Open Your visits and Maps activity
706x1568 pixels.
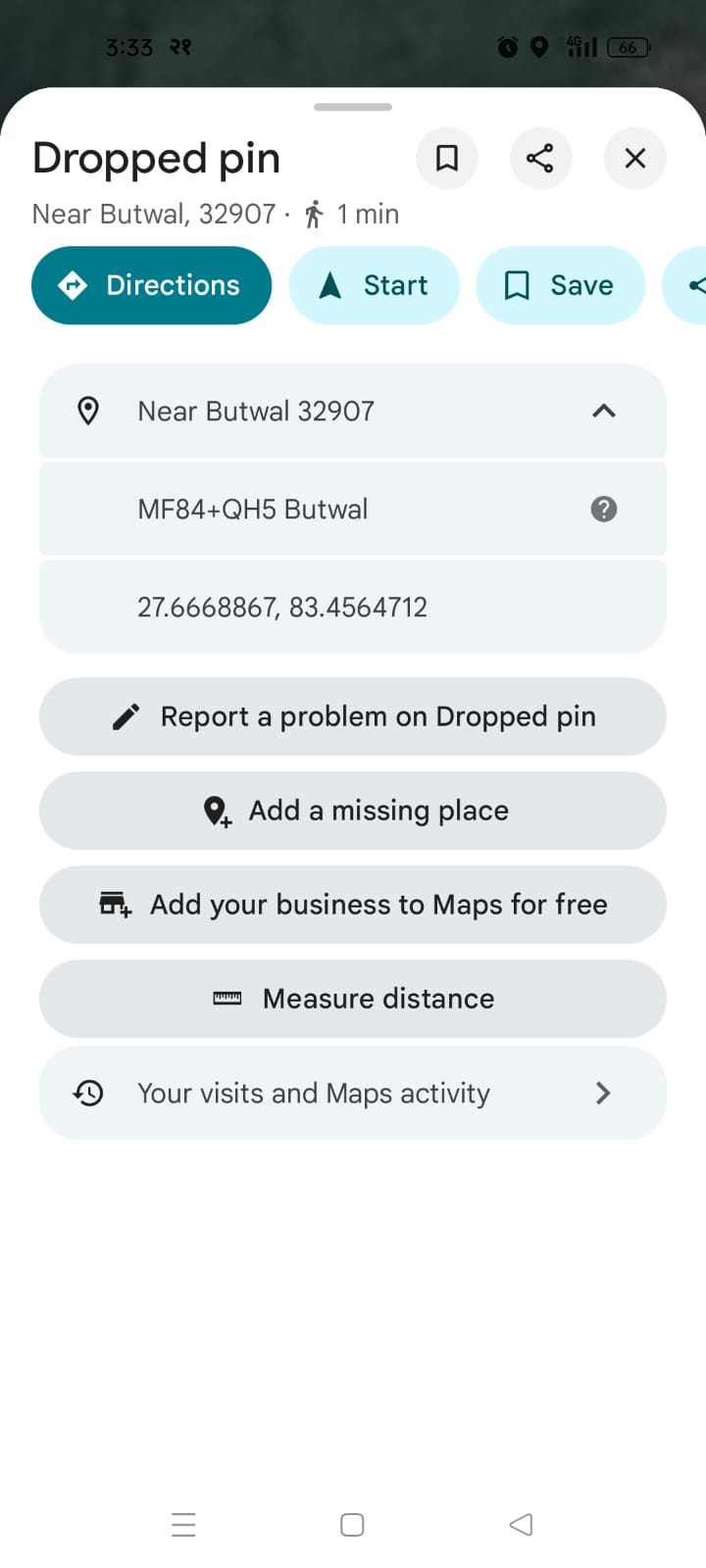tap(353, 1093)
